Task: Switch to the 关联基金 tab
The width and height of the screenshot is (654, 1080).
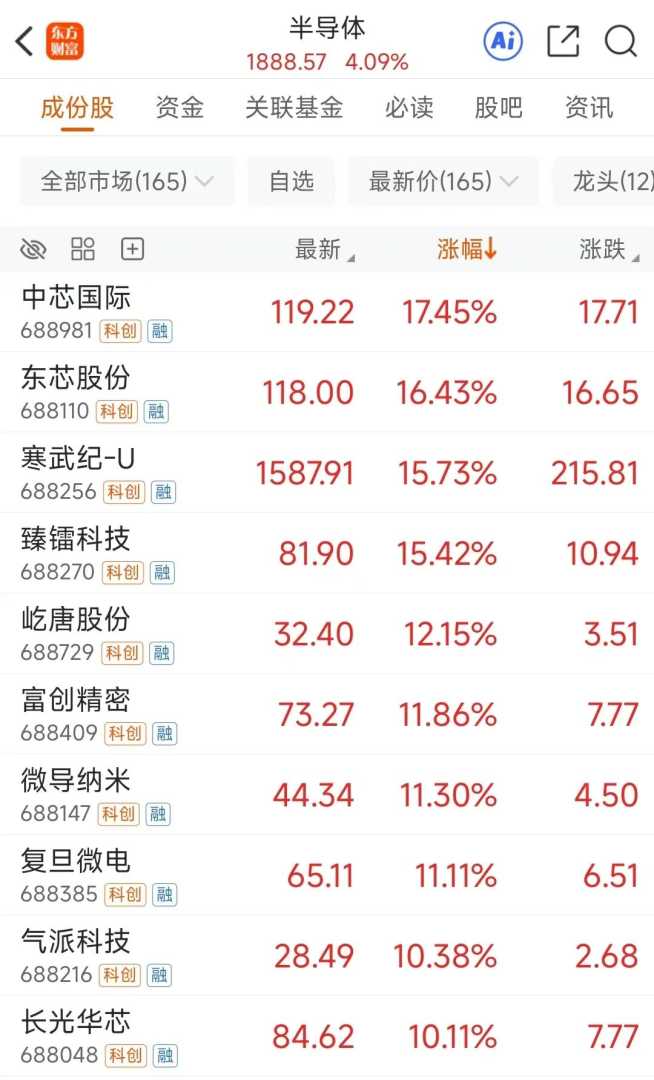Action: pyautogui.click(x=294, y=107)
